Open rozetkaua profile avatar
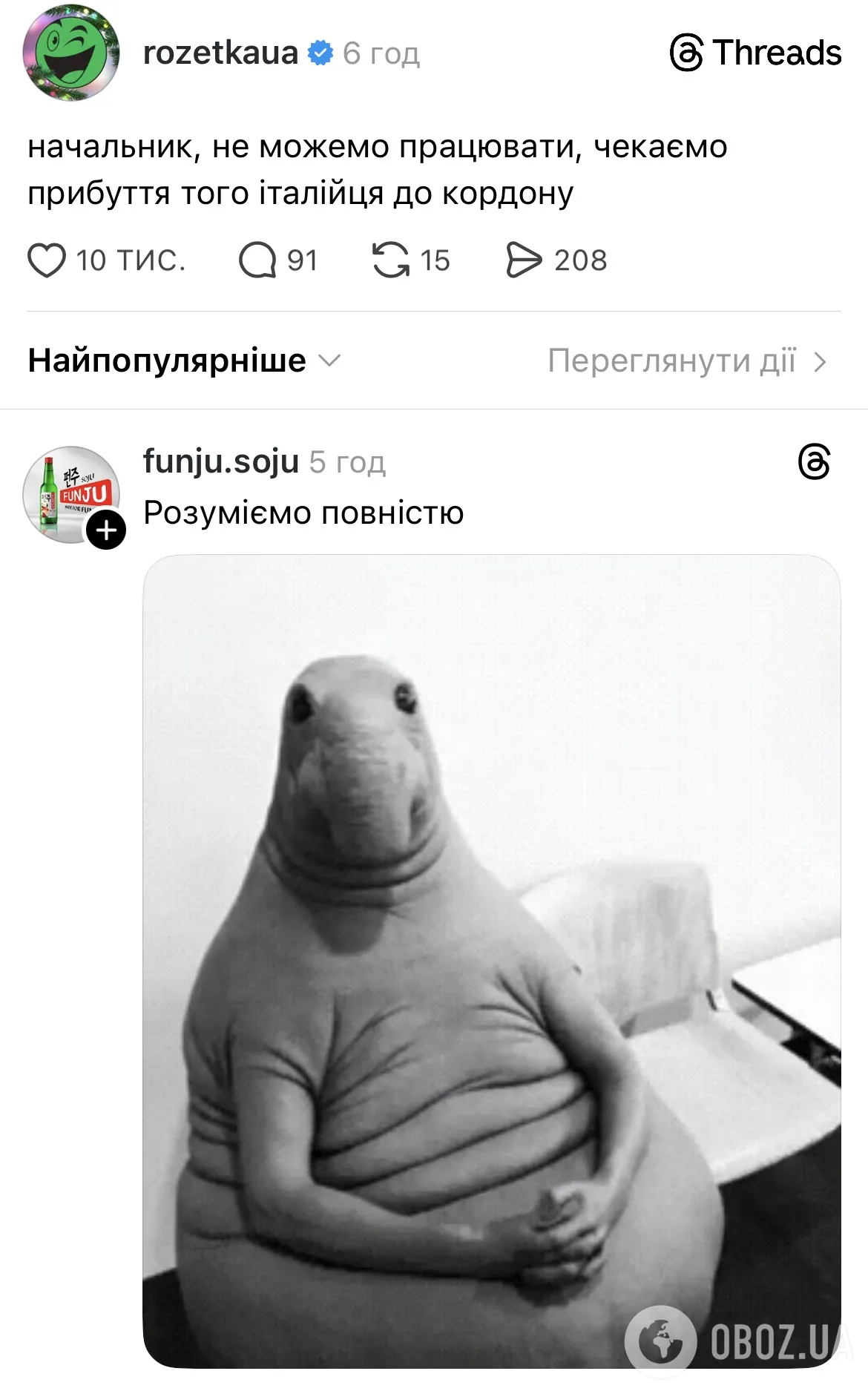The image size is (868, 1391). (x=71, y=53)
